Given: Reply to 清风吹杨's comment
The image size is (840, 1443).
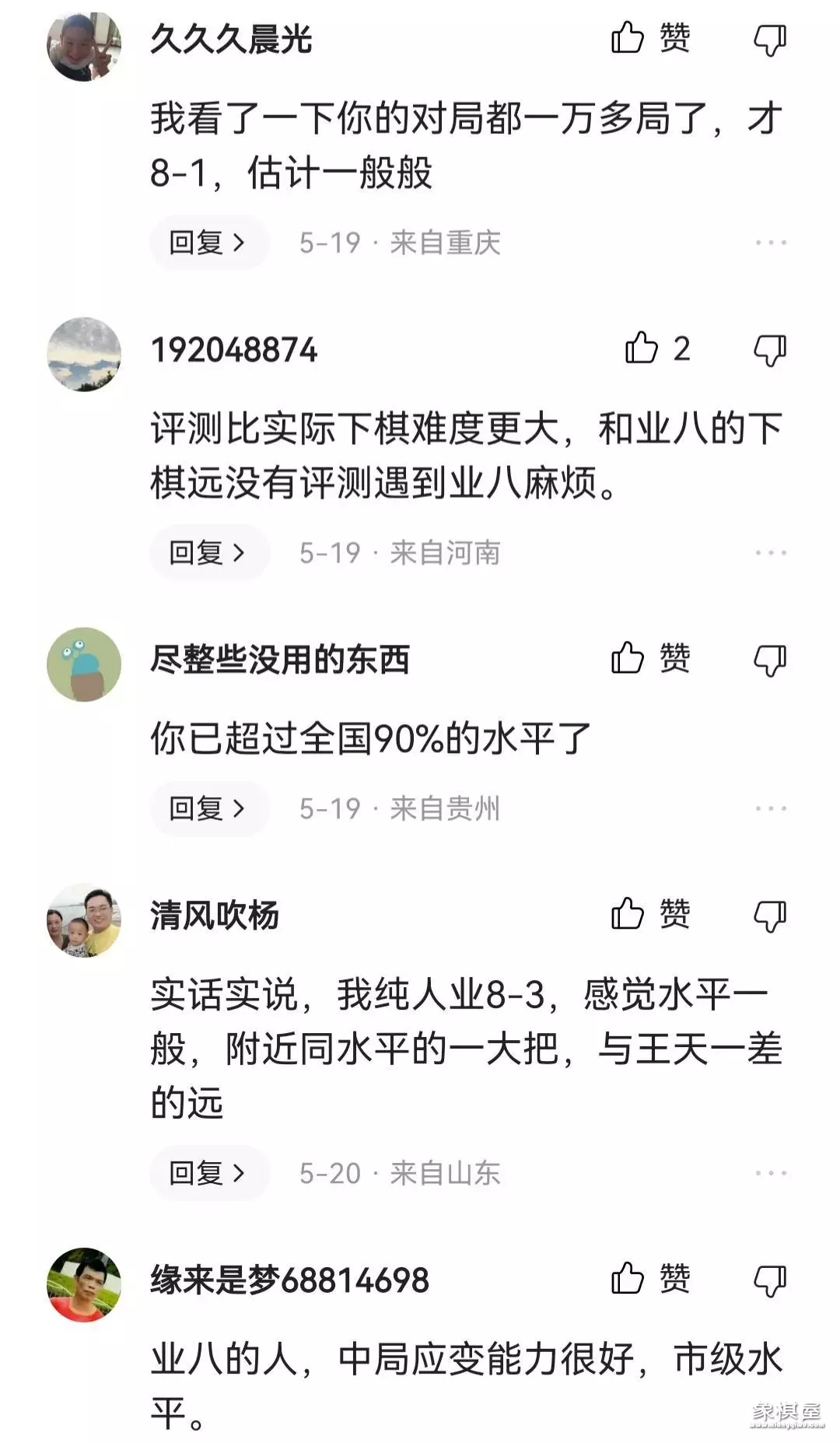Looking at the screenshot, I should tap(208, 1173).
